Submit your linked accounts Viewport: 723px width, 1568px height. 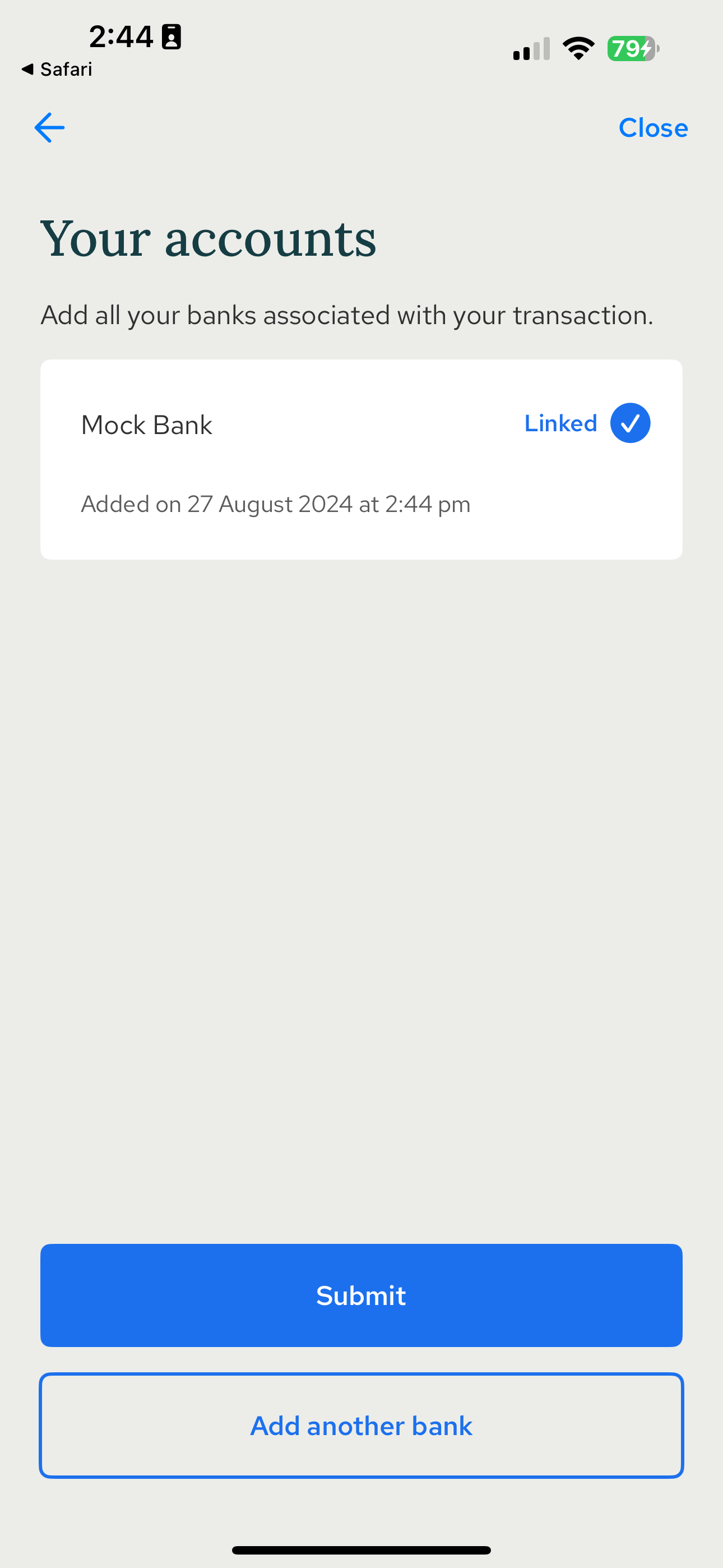pyautogui.click(x=361, y=1295)
